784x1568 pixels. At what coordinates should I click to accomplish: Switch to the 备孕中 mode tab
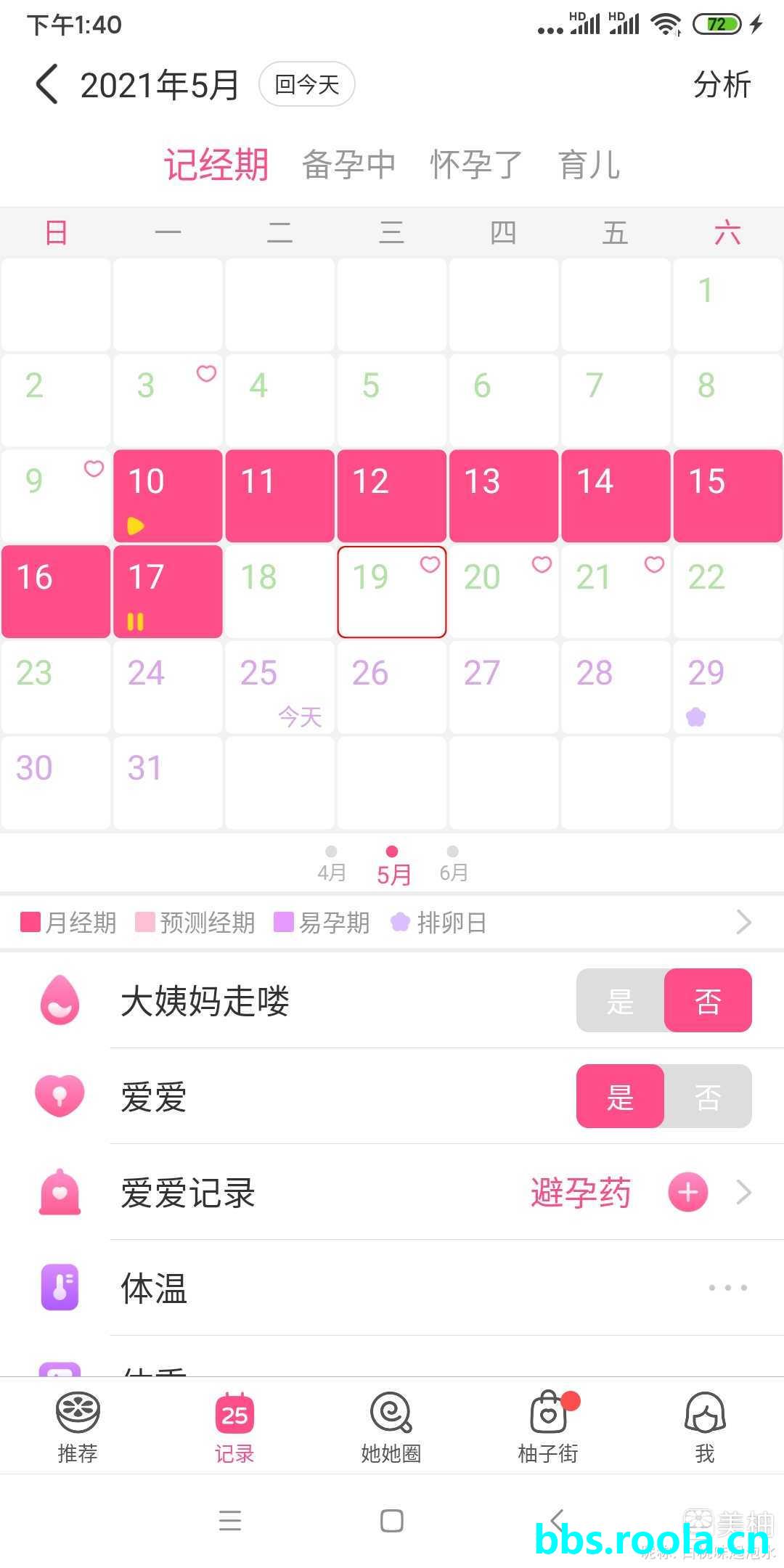click(348, 165)
